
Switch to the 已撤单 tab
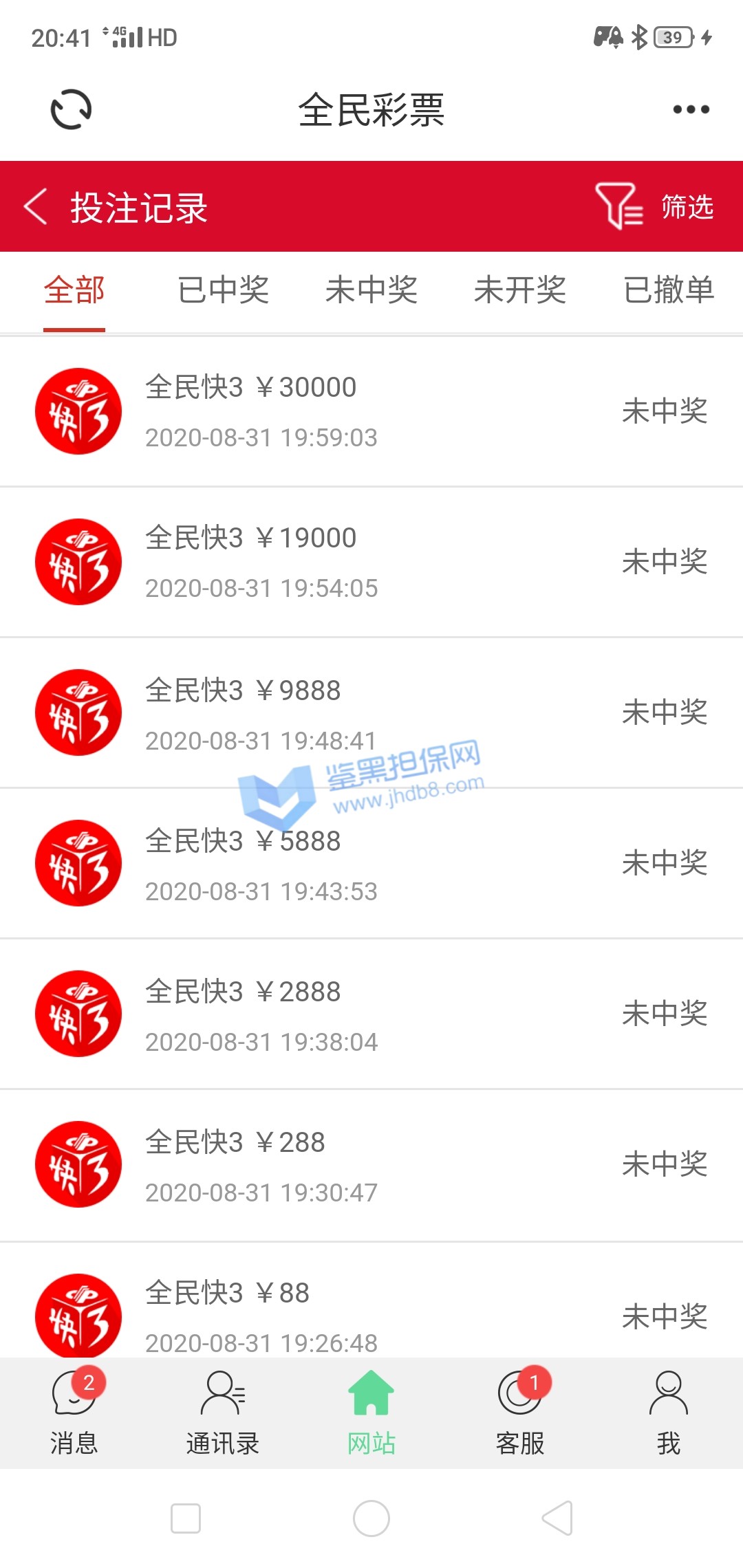click(669, 290)
